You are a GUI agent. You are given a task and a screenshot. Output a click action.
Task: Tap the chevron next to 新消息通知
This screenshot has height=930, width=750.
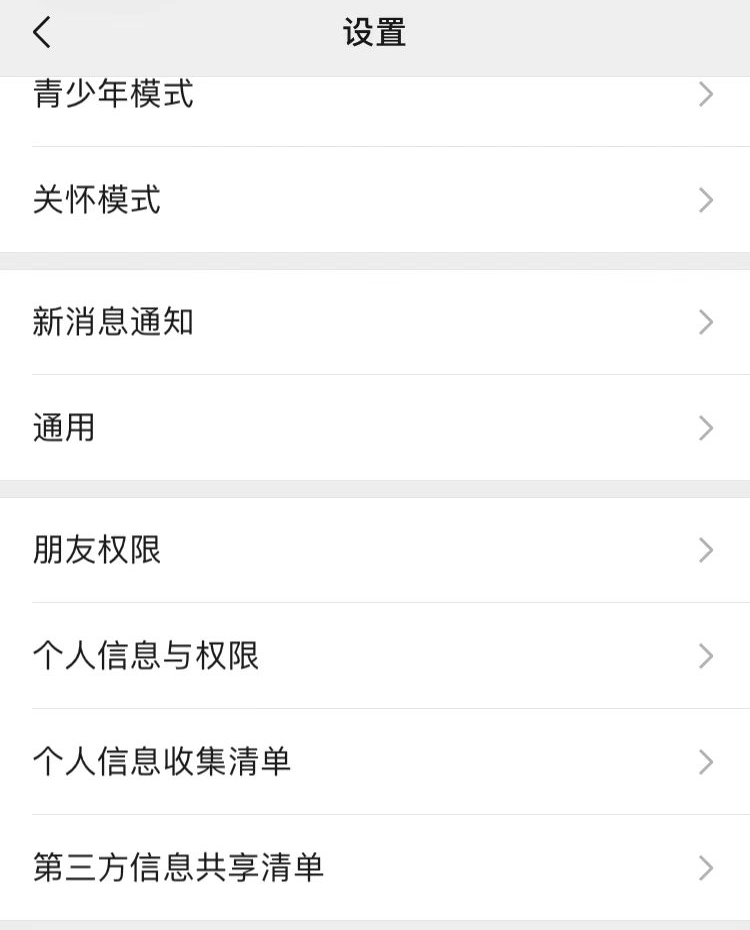click(706, 322)
